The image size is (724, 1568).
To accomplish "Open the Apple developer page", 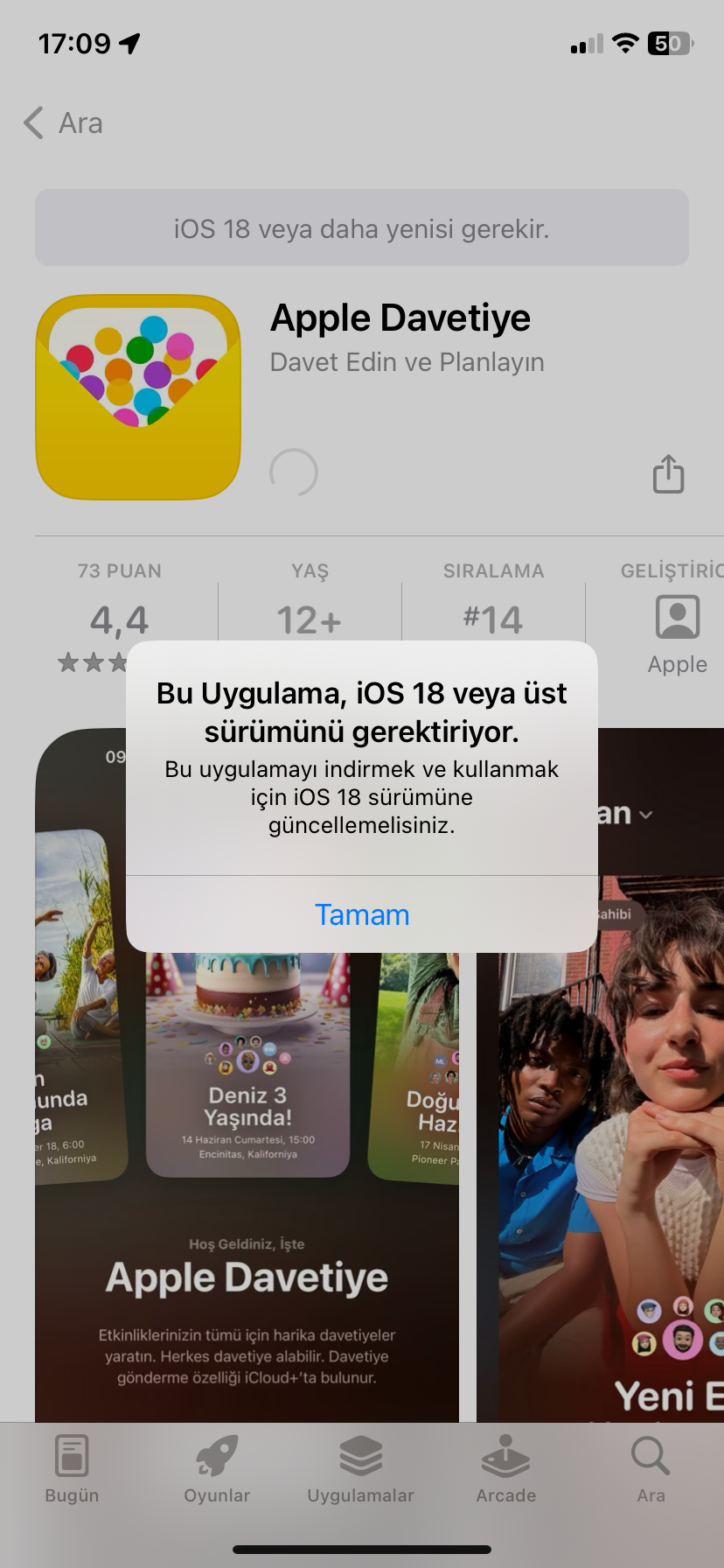I will [x=677, y=634].
